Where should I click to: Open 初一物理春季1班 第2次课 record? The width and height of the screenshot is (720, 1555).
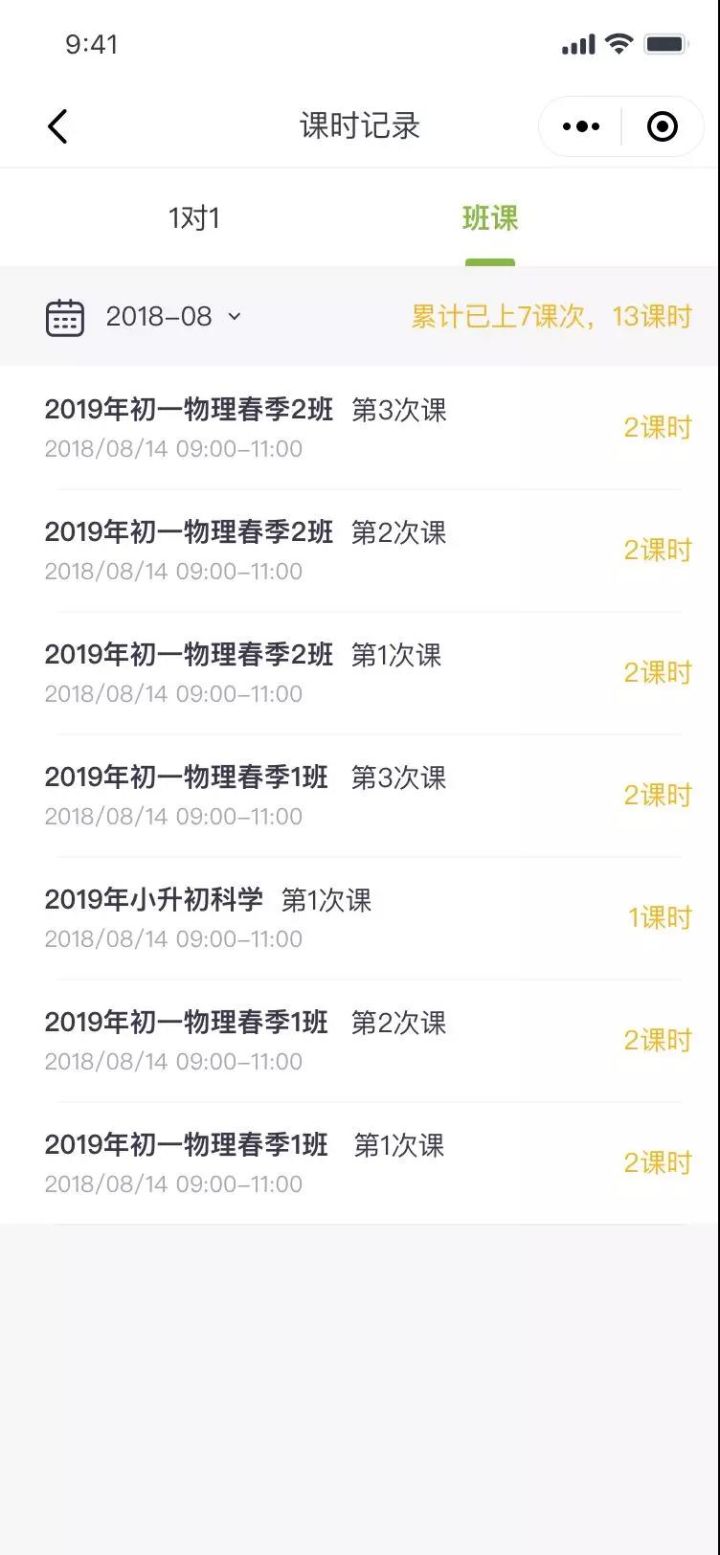point(360,1041)
